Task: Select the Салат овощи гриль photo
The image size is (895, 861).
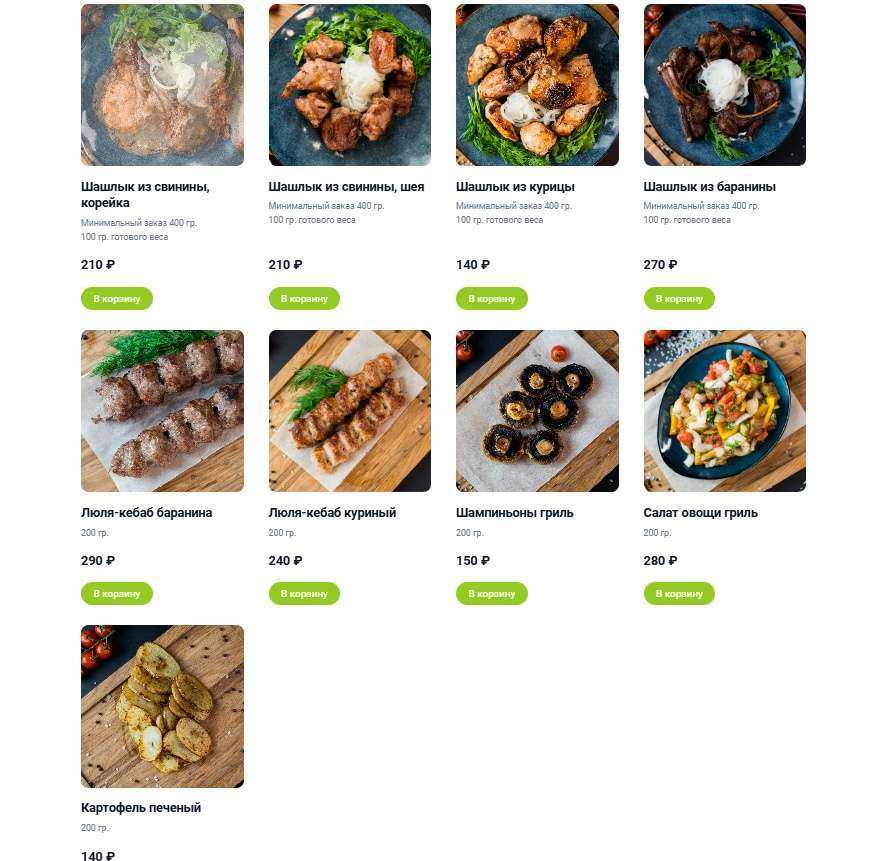Action: (725, 411)
